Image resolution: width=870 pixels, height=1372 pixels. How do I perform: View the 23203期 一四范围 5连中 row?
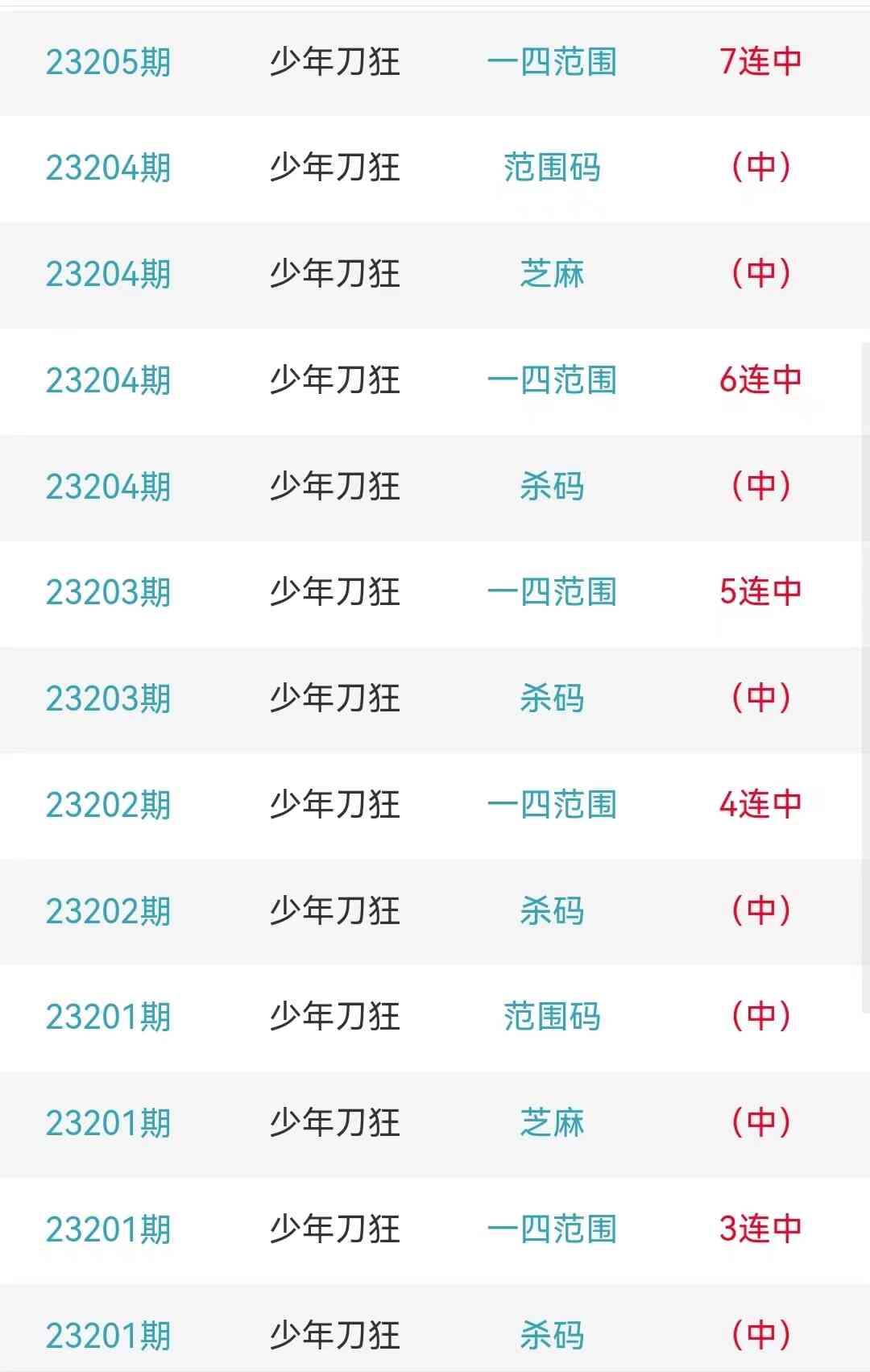[552, 592]
